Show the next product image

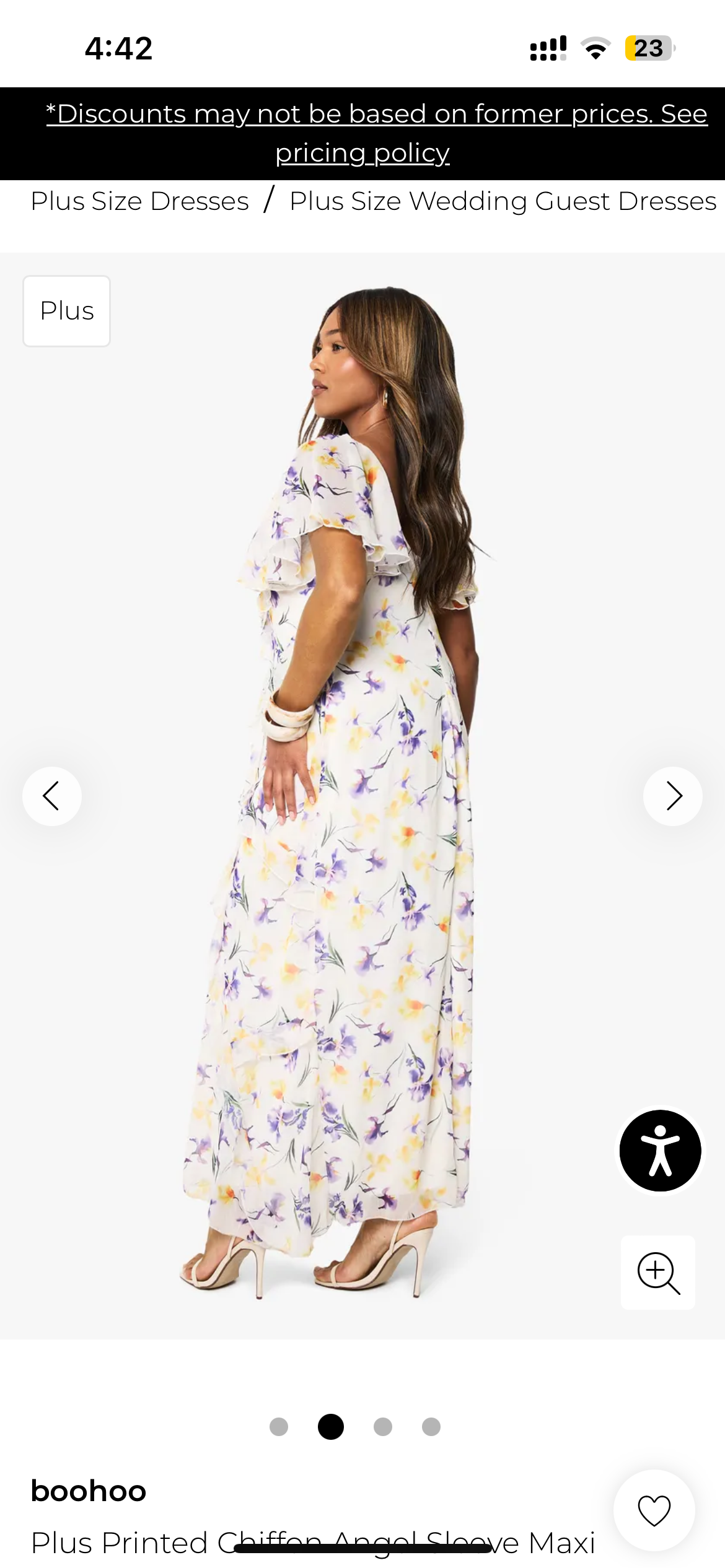click(673, 796)
